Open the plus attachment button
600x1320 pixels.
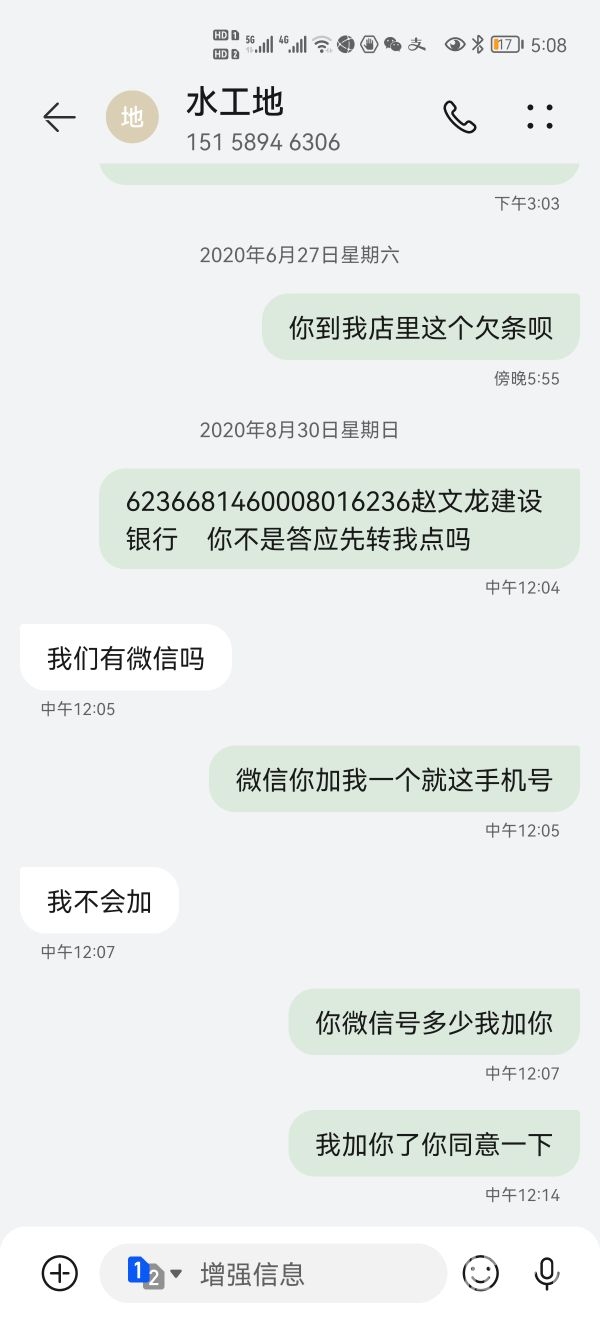tap(60, 1273)
